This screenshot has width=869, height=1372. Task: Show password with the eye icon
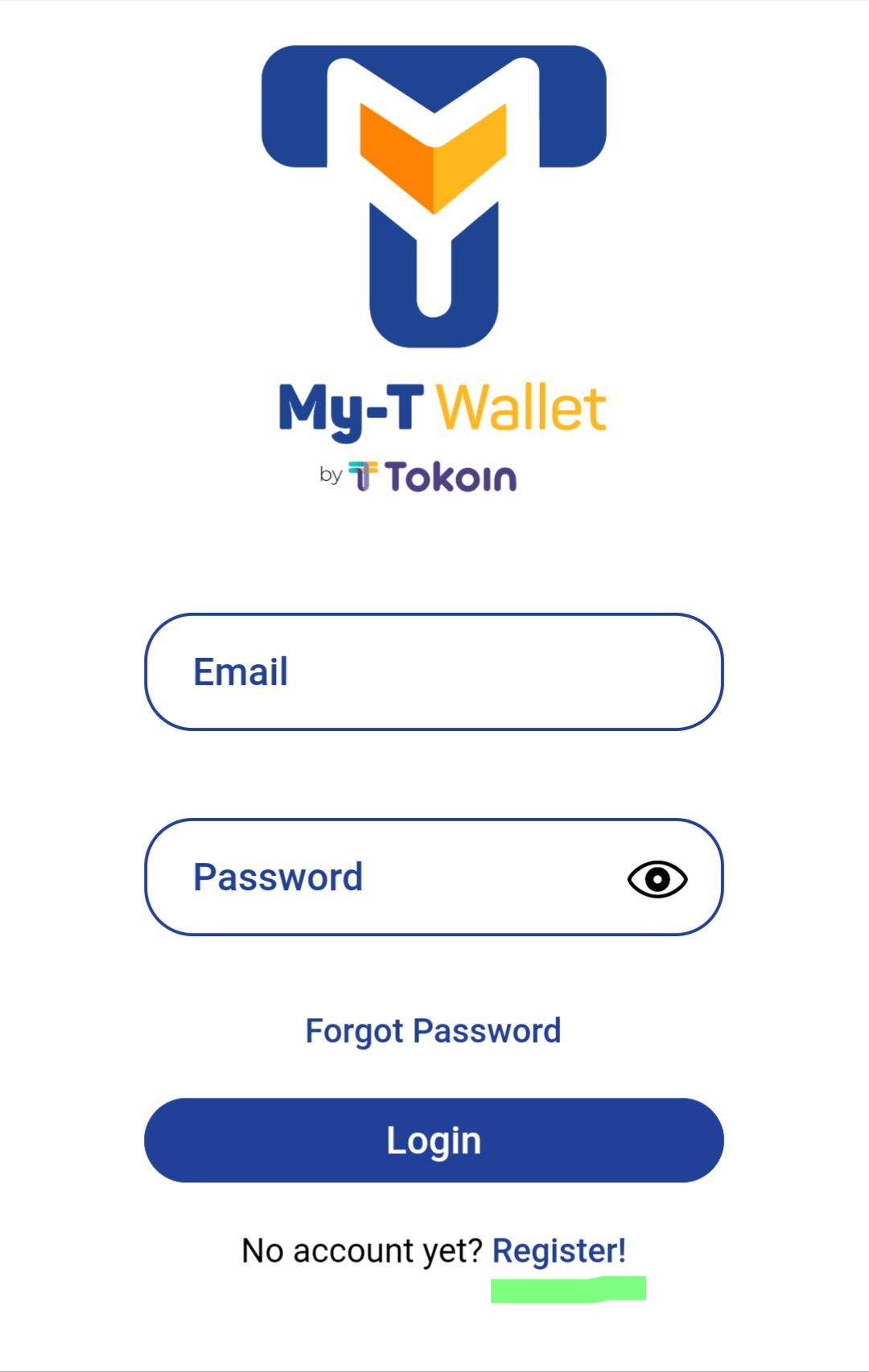tap(657, 879)
